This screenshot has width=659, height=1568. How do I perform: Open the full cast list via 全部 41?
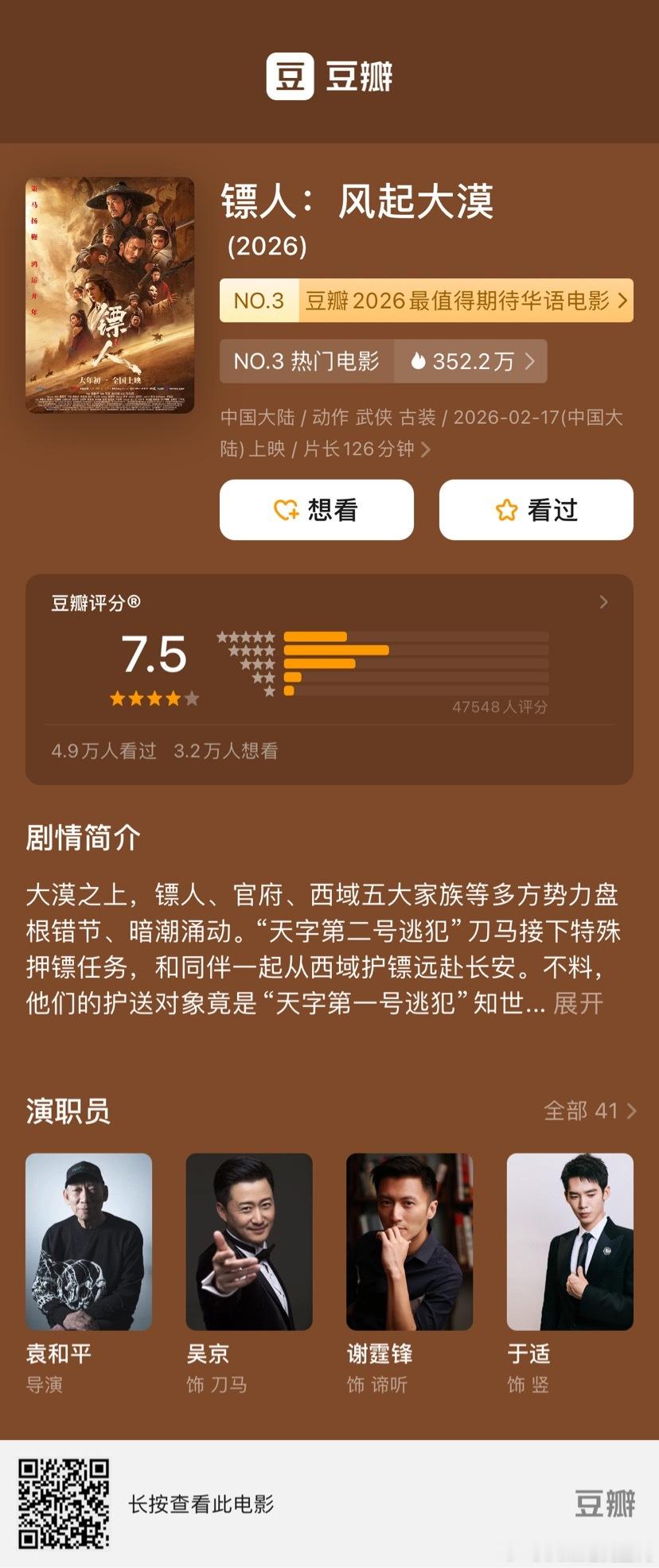tap(587, 1109)
